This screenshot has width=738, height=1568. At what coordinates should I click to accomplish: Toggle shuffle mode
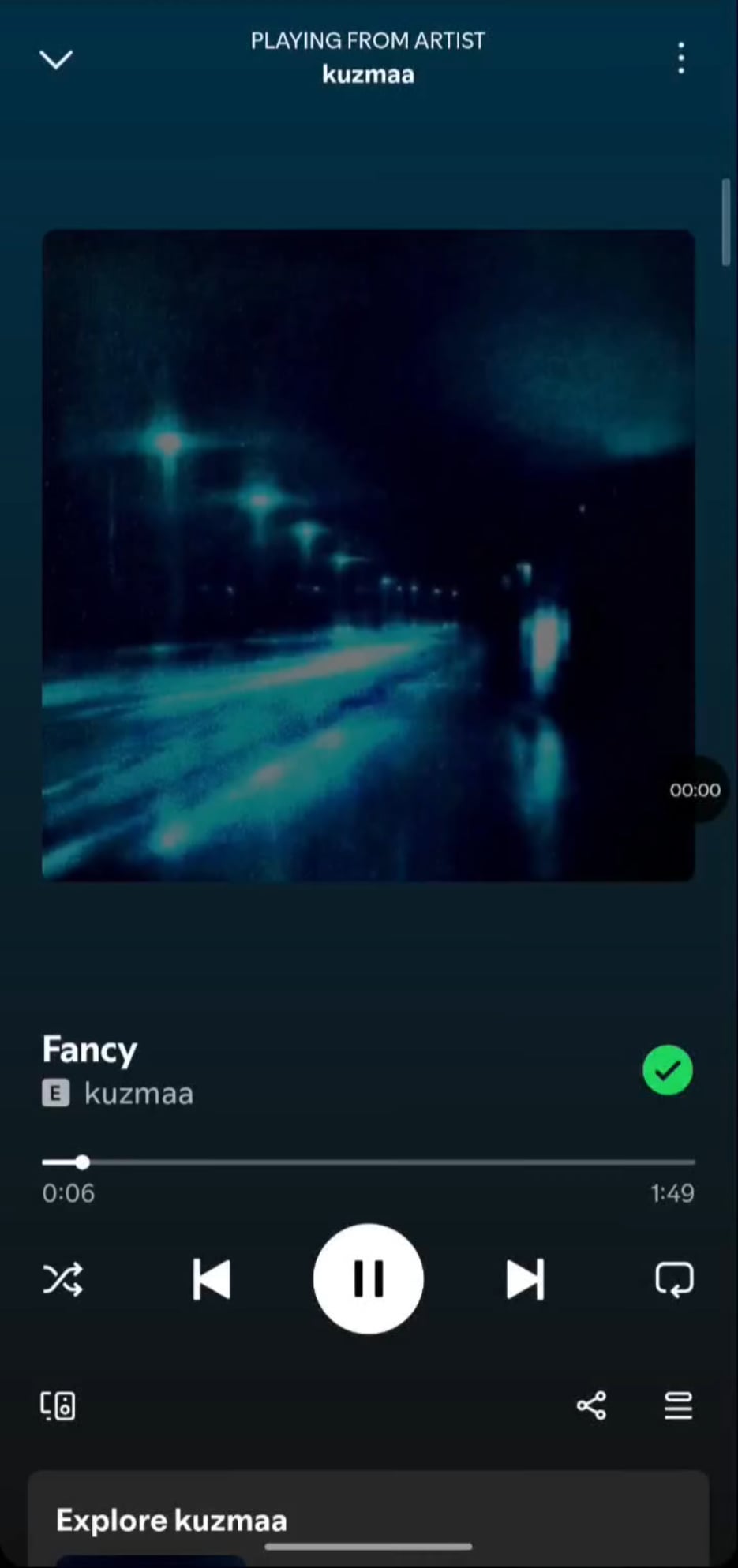tap(62, 1279)
